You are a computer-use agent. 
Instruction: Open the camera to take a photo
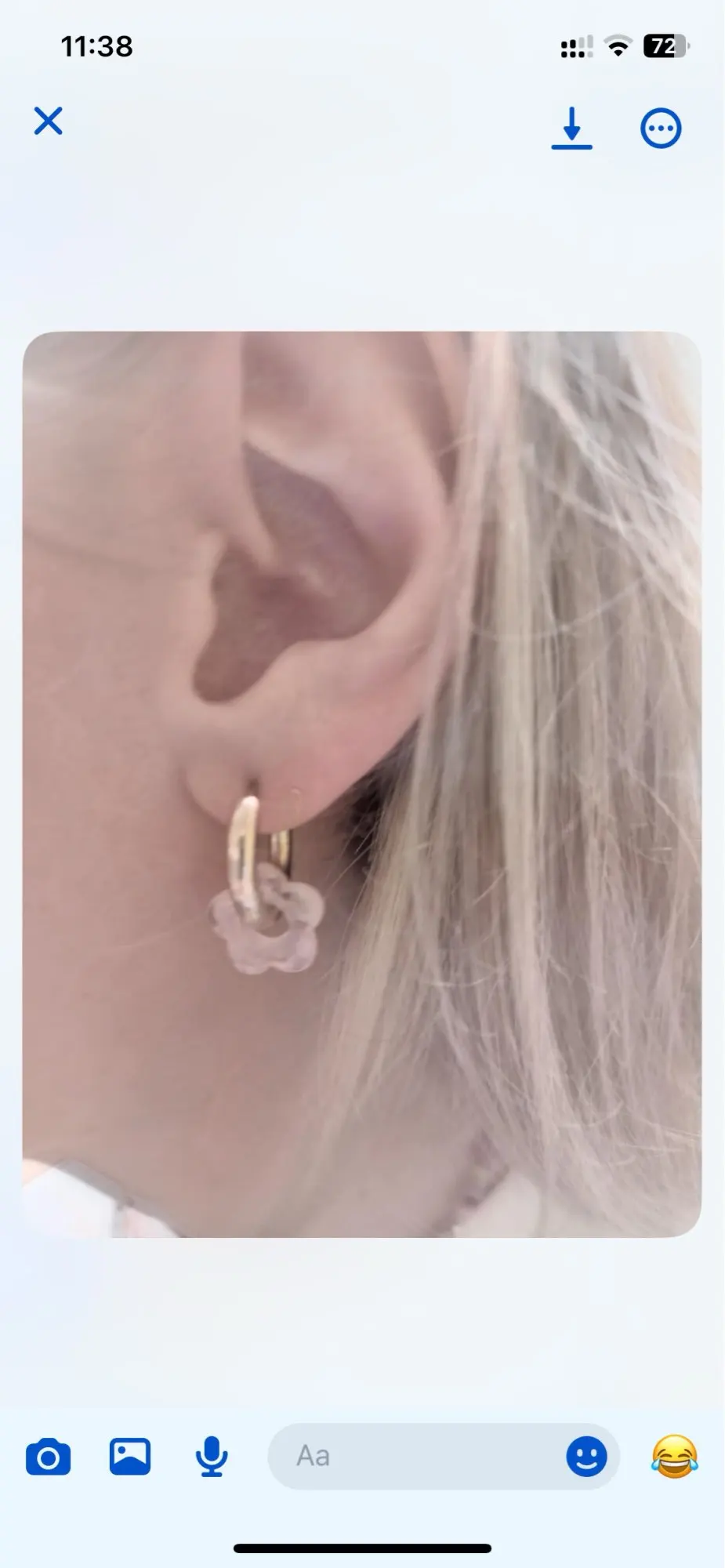pyautogui.click(x=49, y=1457)
